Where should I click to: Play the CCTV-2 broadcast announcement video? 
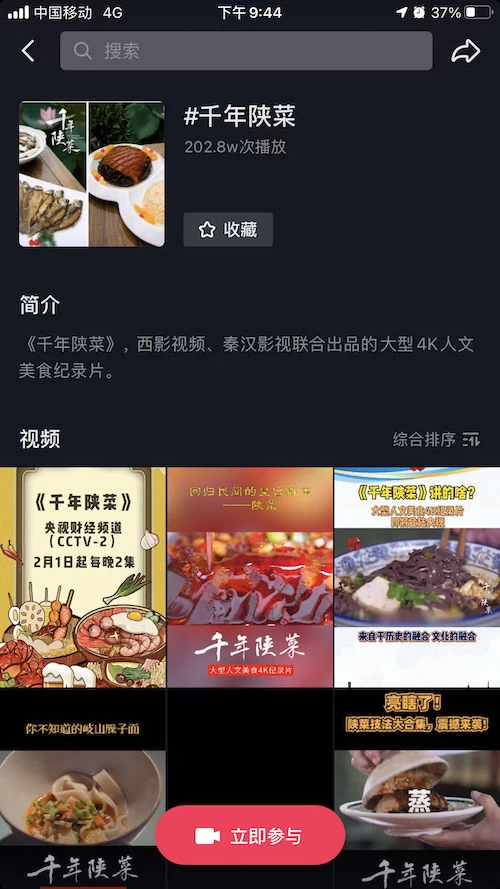point(83,577)
